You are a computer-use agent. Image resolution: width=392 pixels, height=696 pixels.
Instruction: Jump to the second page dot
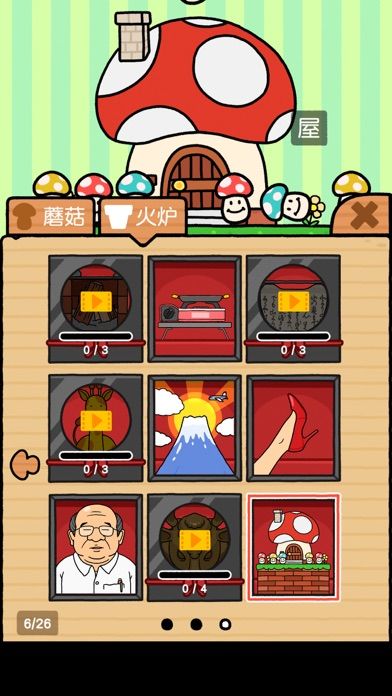tap(196, 625)
